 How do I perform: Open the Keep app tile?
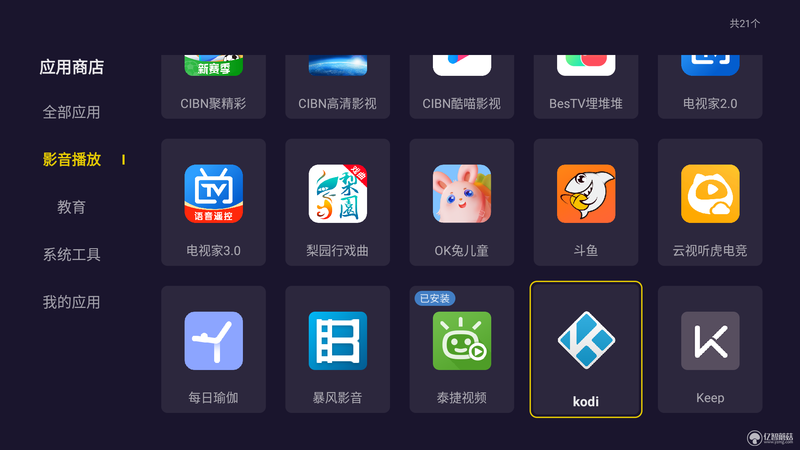709,350
